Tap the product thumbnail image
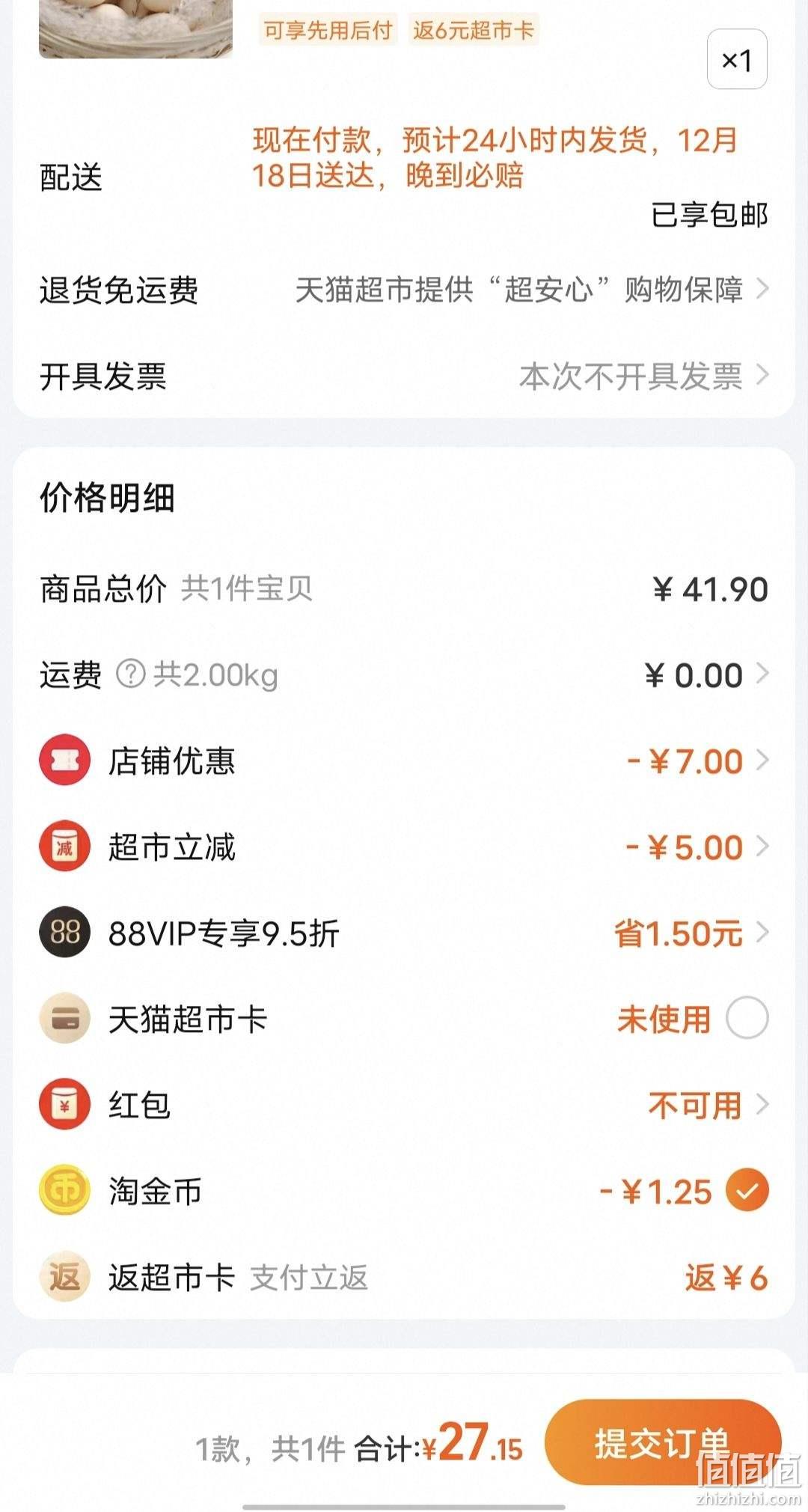 135,28
